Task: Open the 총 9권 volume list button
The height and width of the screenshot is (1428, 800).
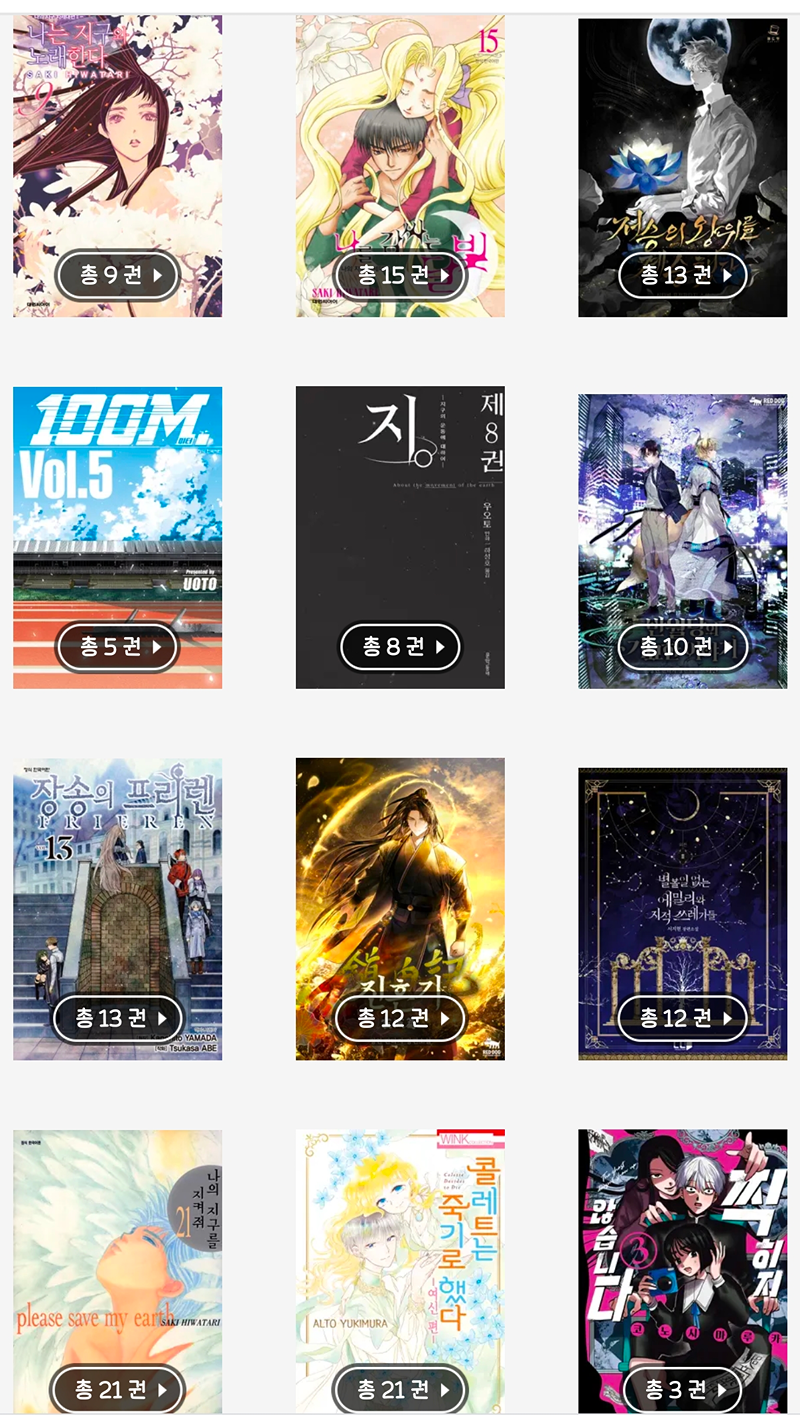Action: pos(118,275)
